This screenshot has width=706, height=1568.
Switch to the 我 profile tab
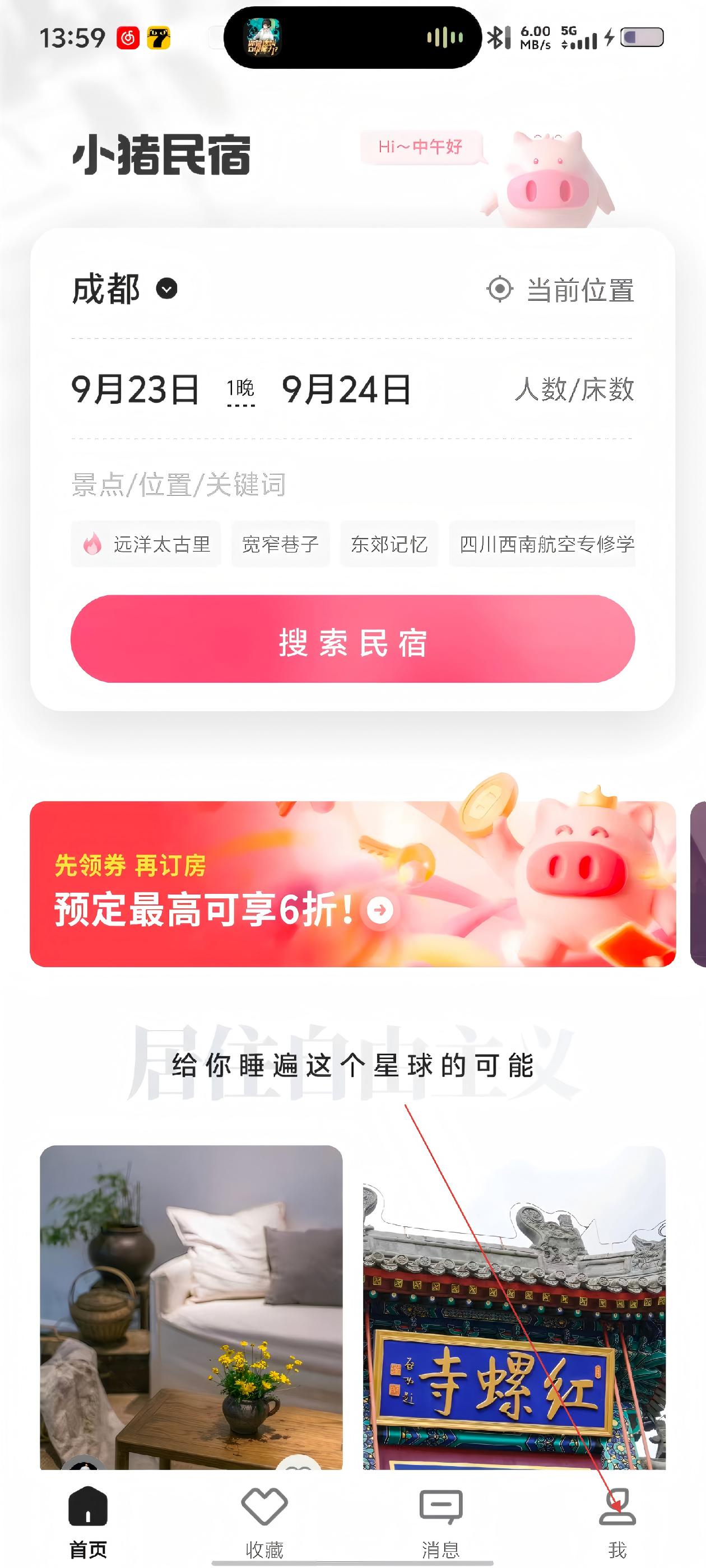(617, 1518)
